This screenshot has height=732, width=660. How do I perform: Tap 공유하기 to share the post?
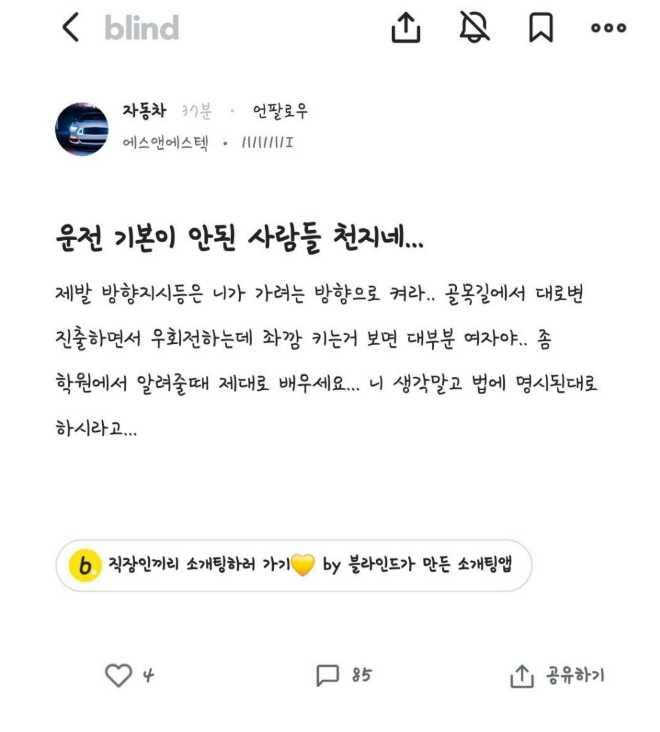point(557,676)
